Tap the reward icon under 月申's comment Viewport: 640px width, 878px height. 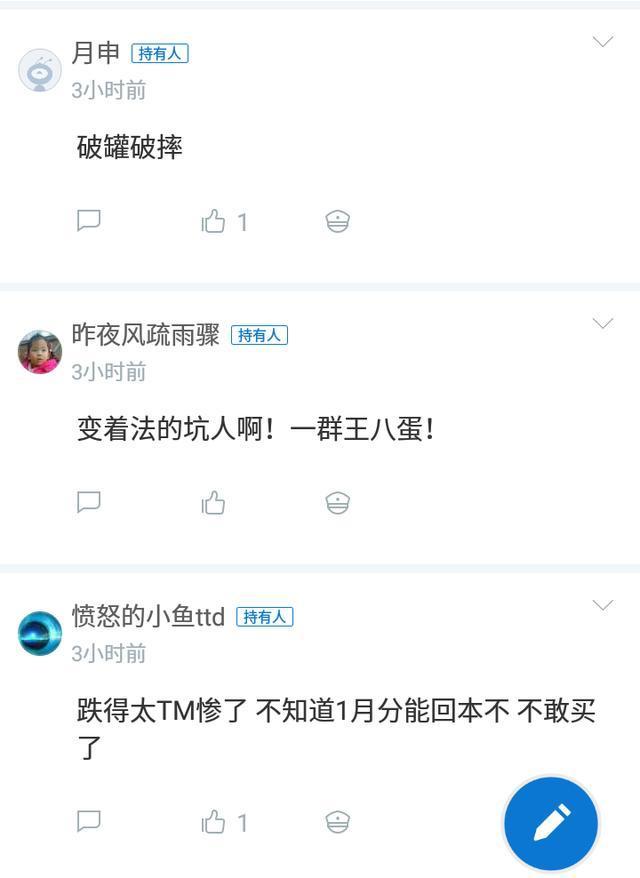338,222
